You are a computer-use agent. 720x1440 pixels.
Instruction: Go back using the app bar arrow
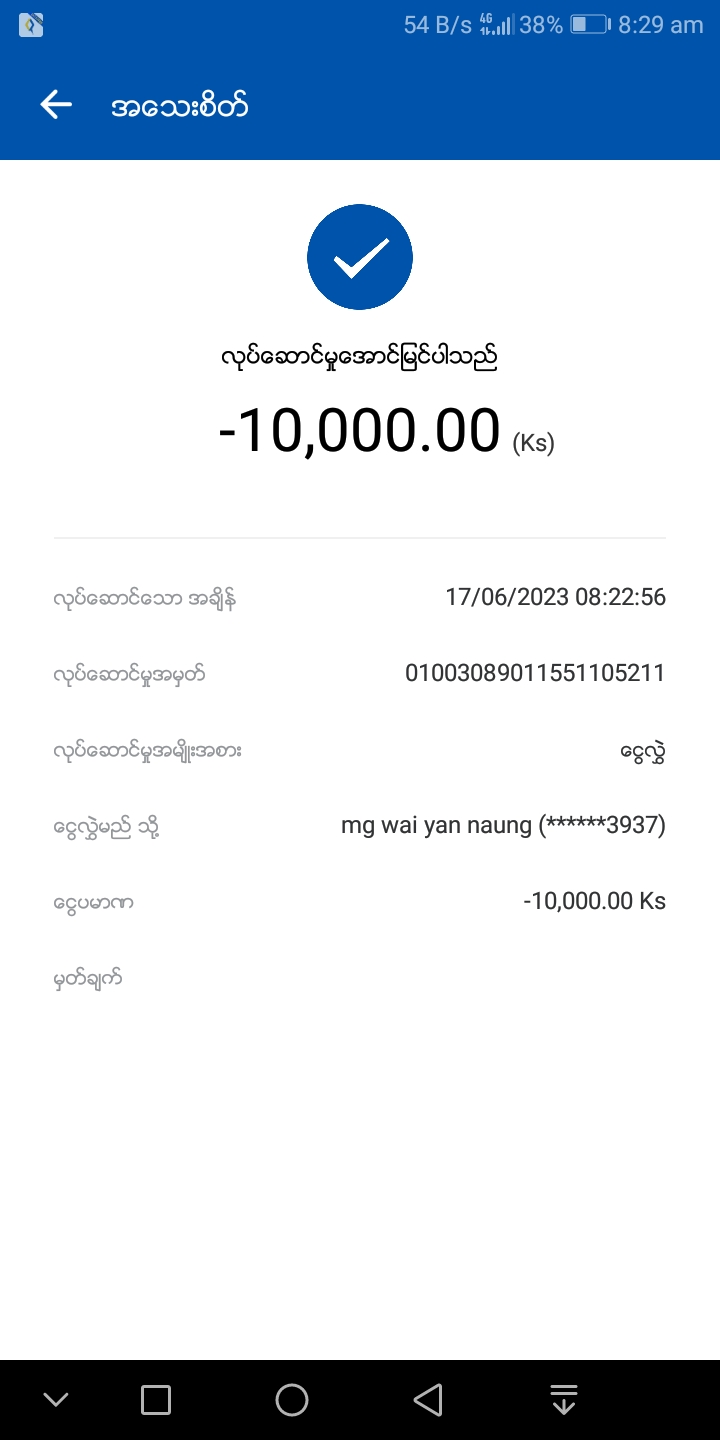(x=56, y=105)
